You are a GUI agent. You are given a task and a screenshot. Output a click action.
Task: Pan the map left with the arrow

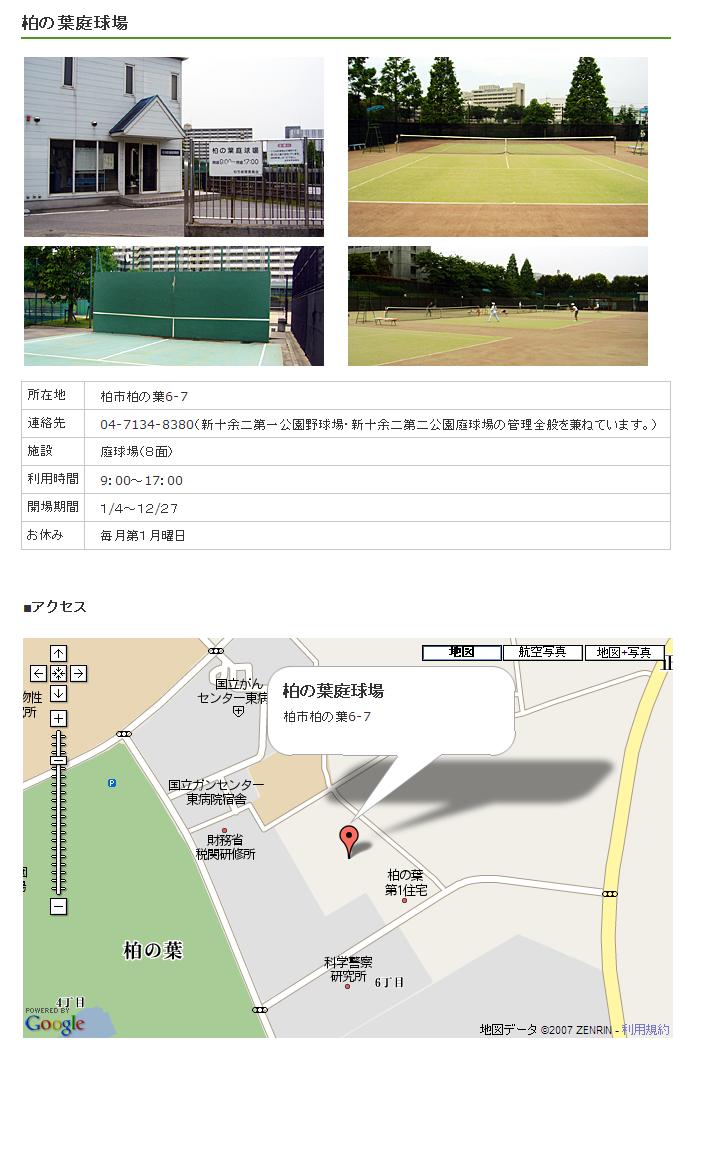pyautogui.click(x=38, y=673)
